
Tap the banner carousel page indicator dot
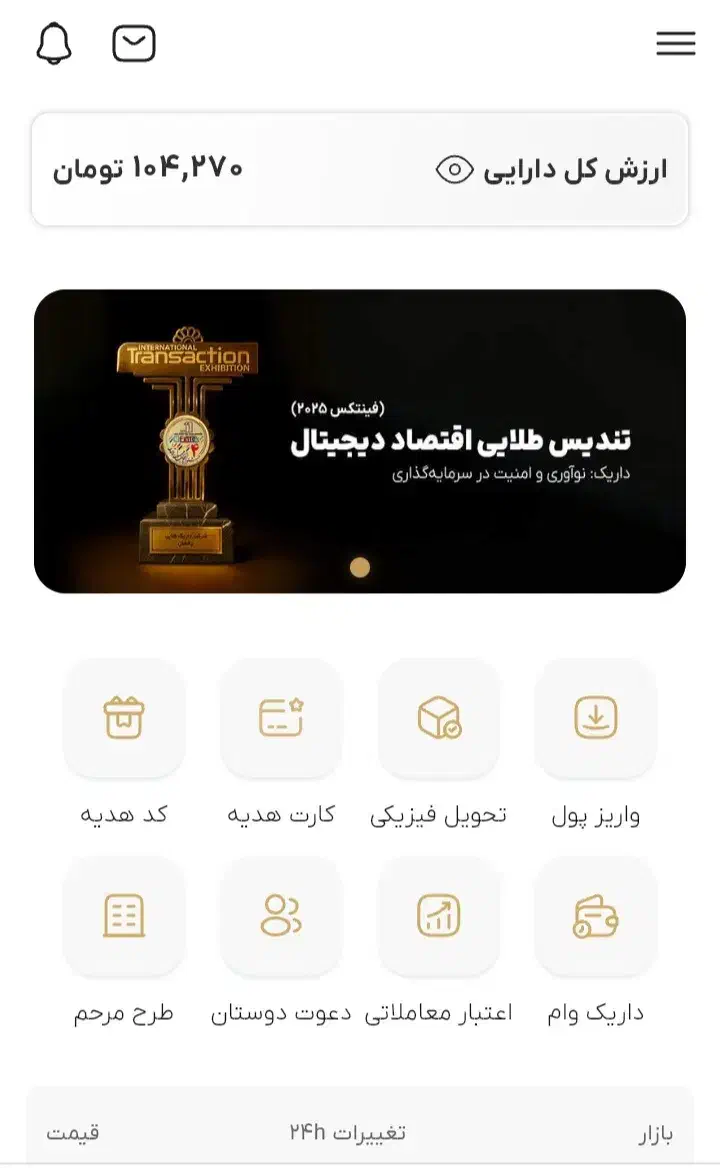[x=360, y=568]
